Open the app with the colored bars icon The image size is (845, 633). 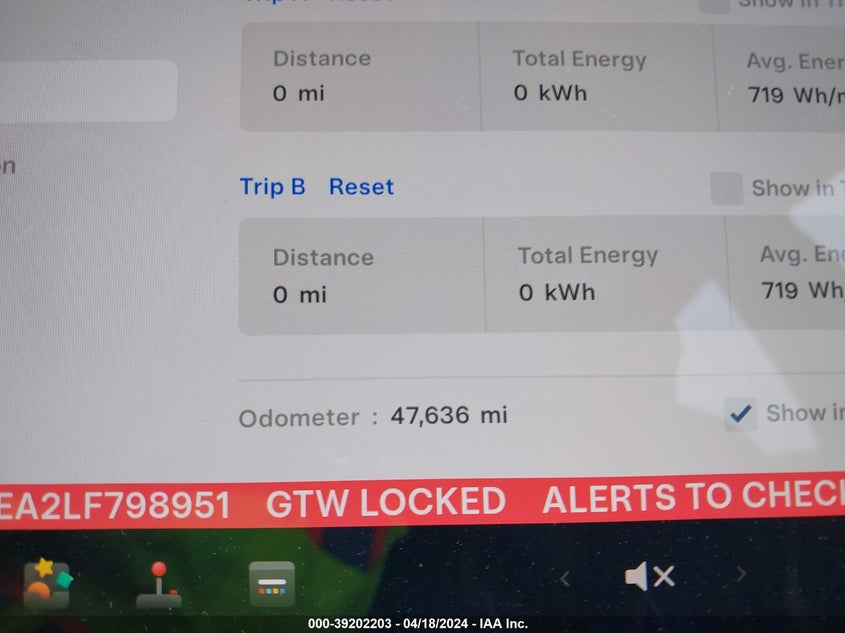pos(272,584)
